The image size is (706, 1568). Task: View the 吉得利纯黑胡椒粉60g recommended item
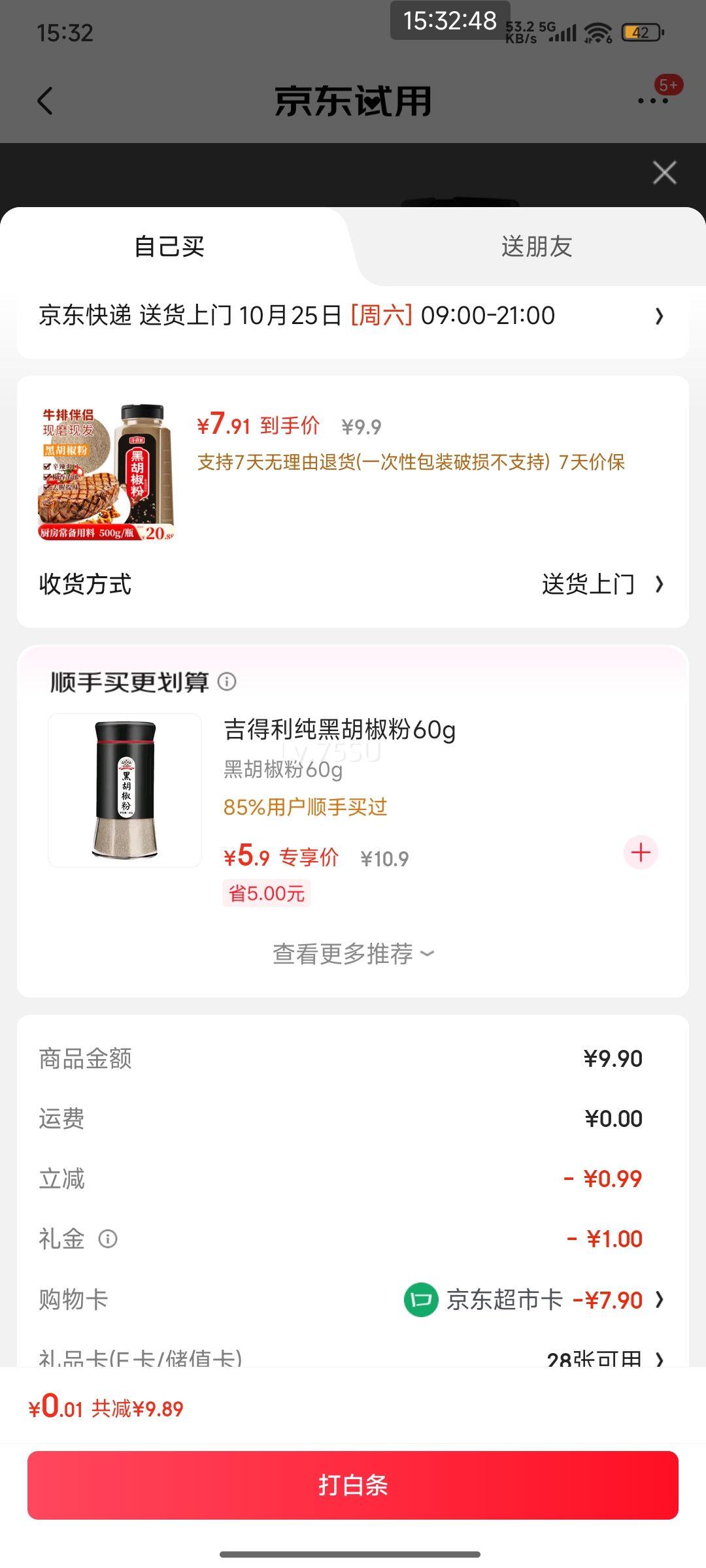(x=339, y=730)
